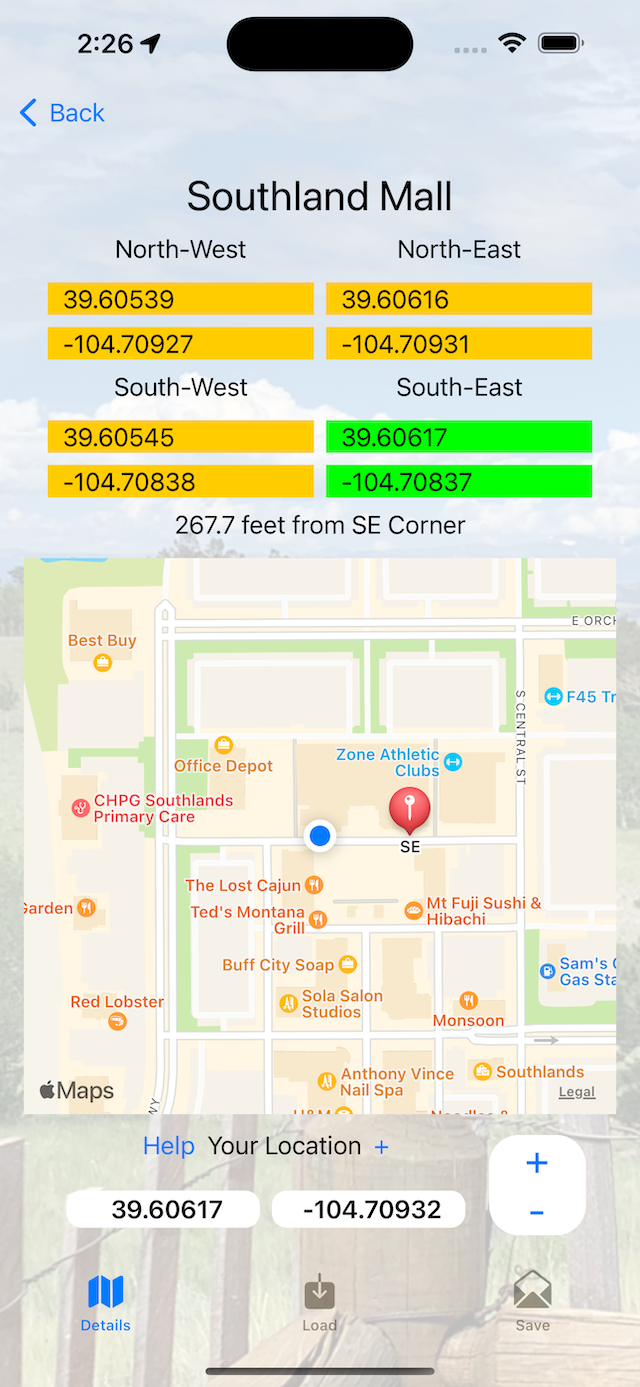Edit the South-East latitude field 39.60617
Screen dimensions: 640x1387
pos(459,437)
